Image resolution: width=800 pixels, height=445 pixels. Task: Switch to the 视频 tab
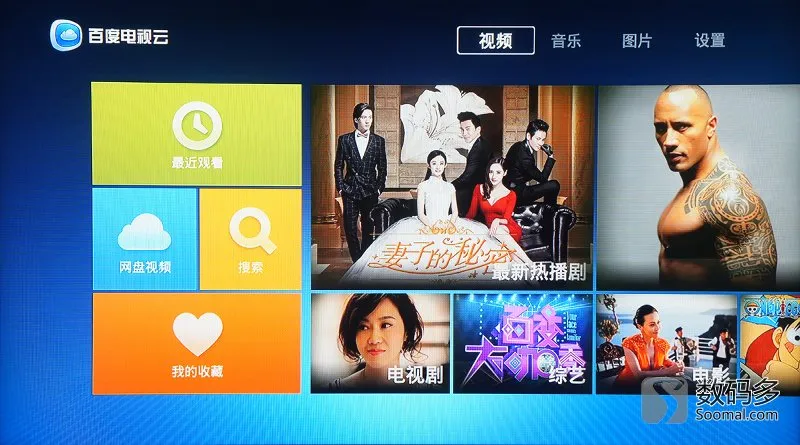(496, 41)
